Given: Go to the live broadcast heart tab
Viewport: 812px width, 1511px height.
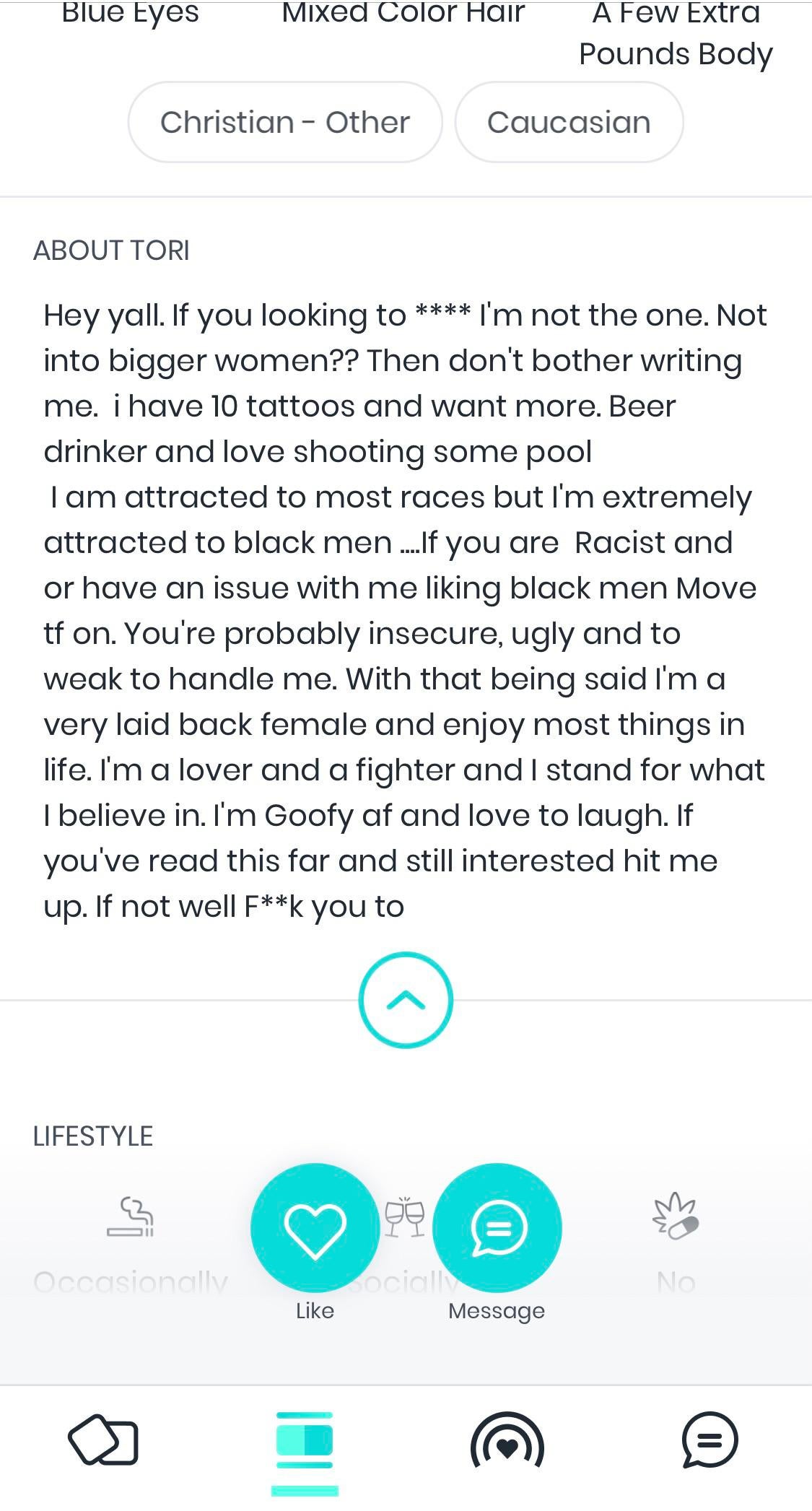Looking at the screenshot, I should click(x=507, y=1442).
